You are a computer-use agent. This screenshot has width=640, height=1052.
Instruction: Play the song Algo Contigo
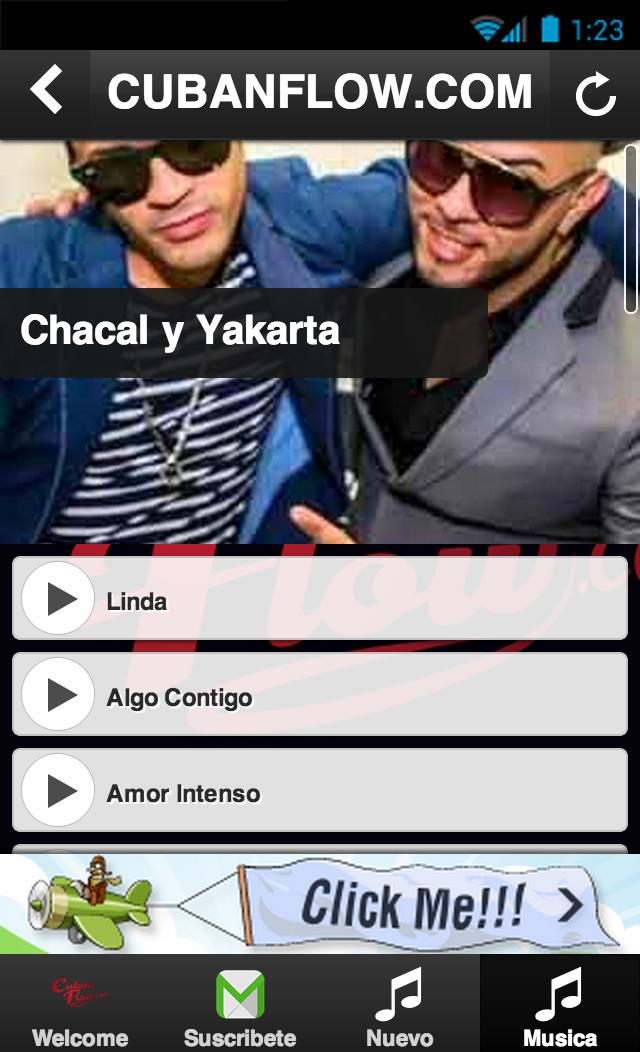coord(58,696)
